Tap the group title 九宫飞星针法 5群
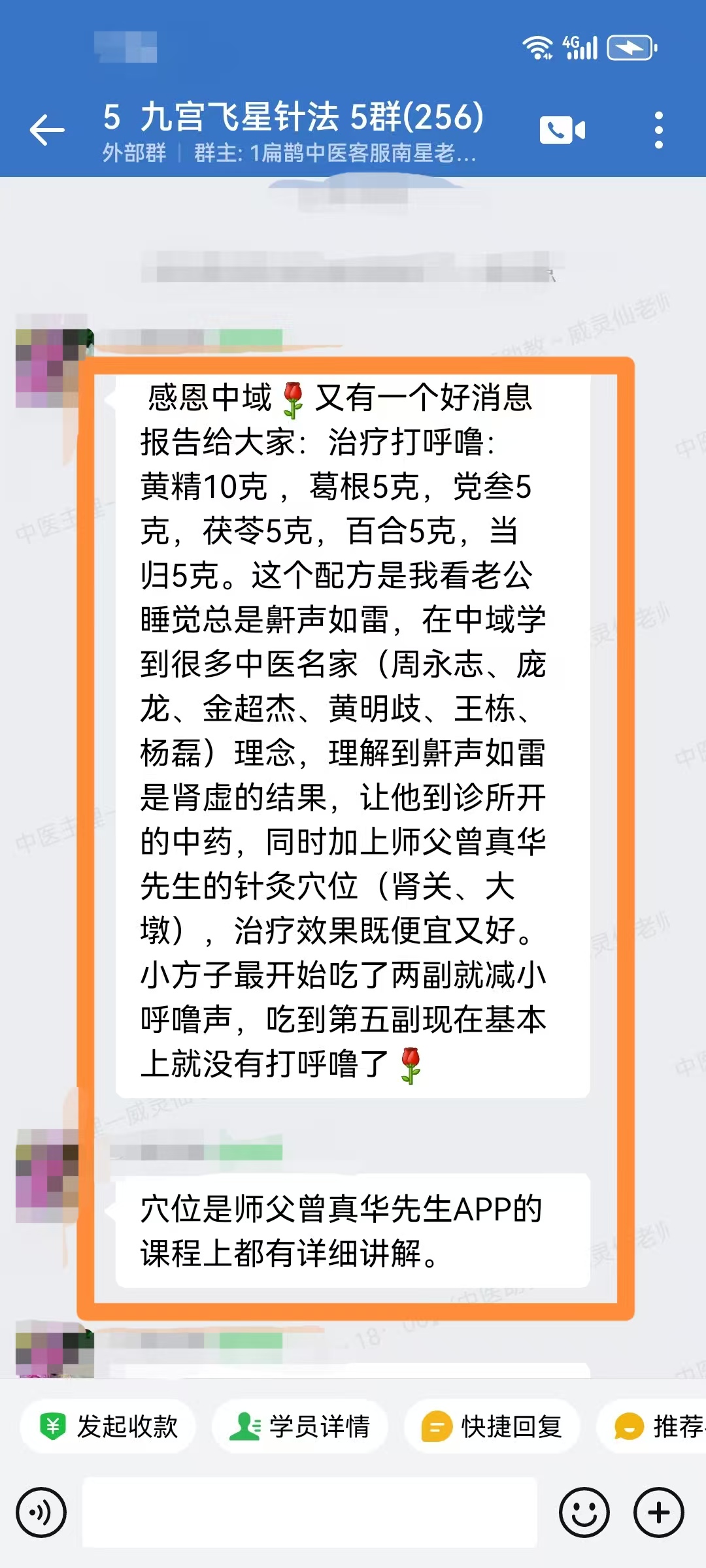 coord(291,118)
